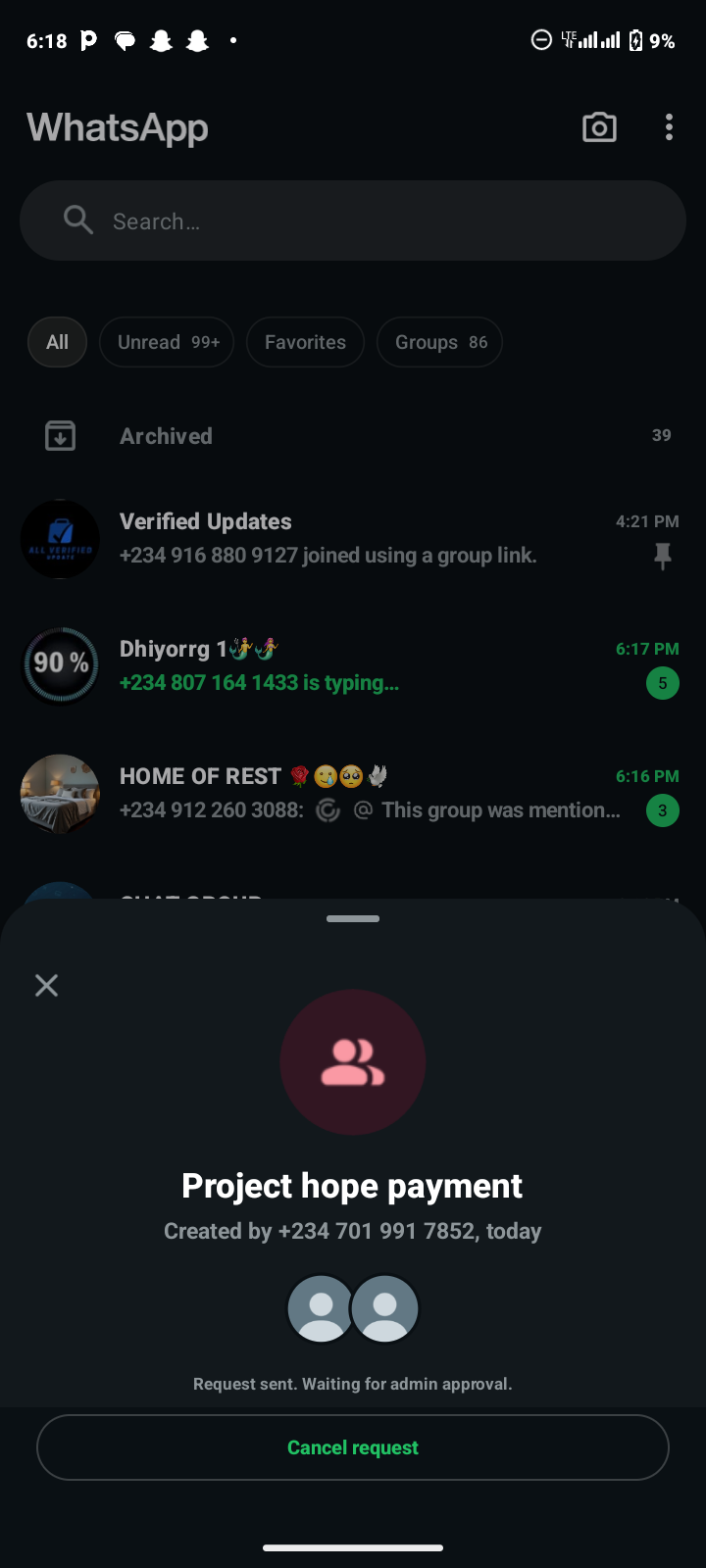The image size is (706, 1568).
Task: Cancel the group join request
Action: tap(353, 1447)
